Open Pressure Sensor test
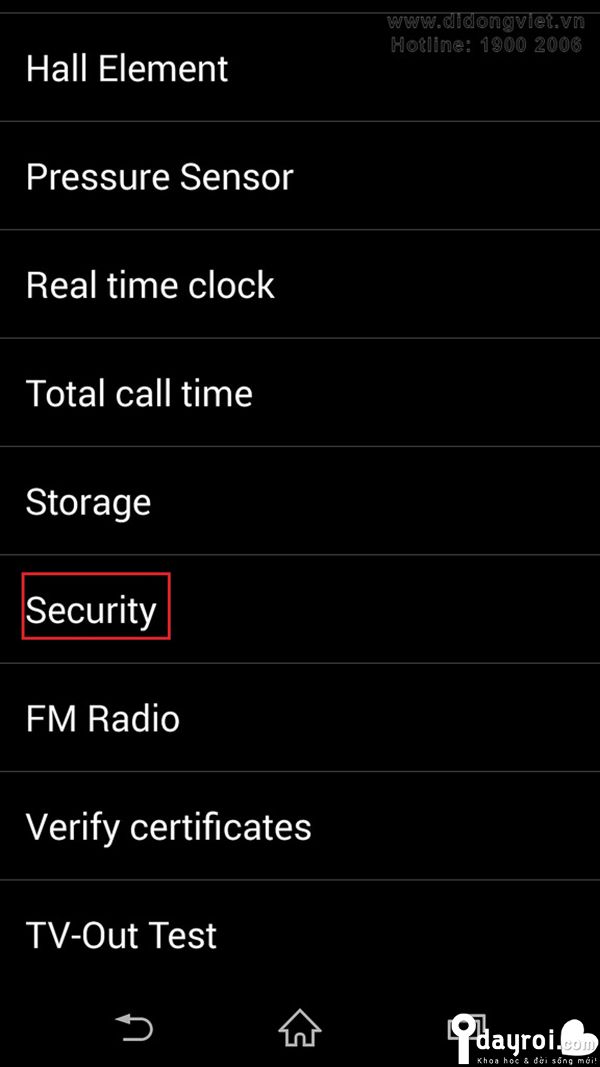 tap(160, 177)
